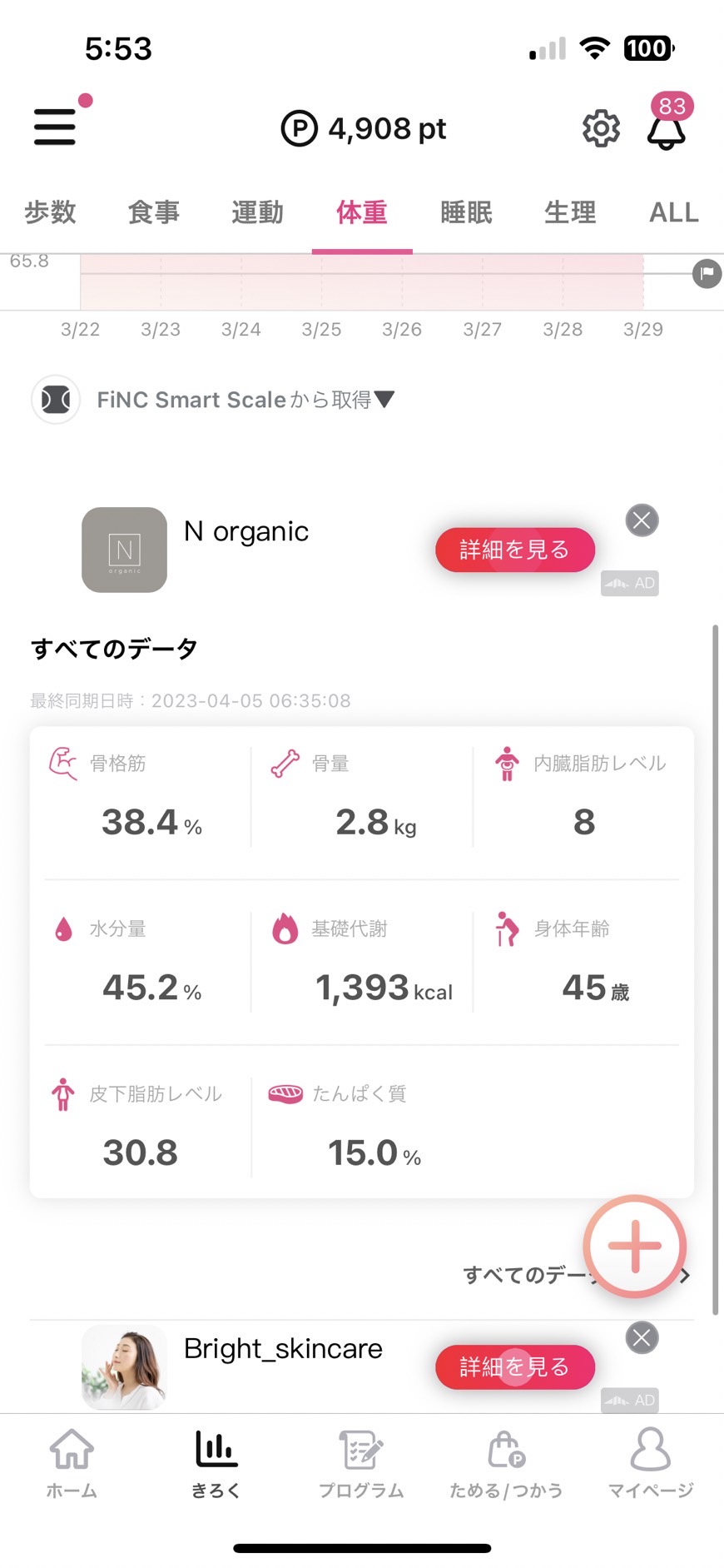724x1568 pixels.
Task: Switch to the 生理 tab
Action: point(570,212)
